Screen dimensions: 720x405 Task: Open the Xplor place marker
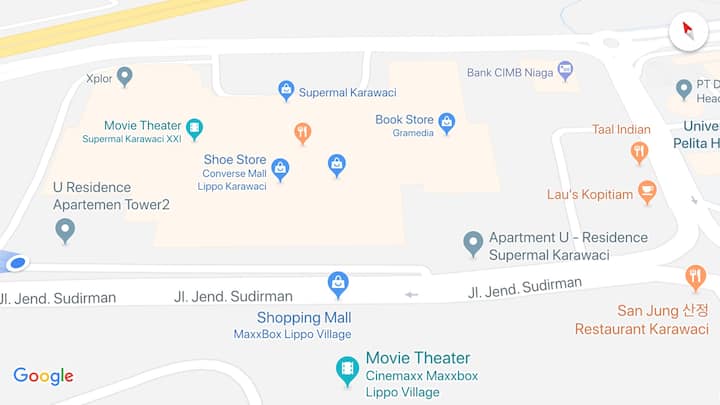click(125, 76)
